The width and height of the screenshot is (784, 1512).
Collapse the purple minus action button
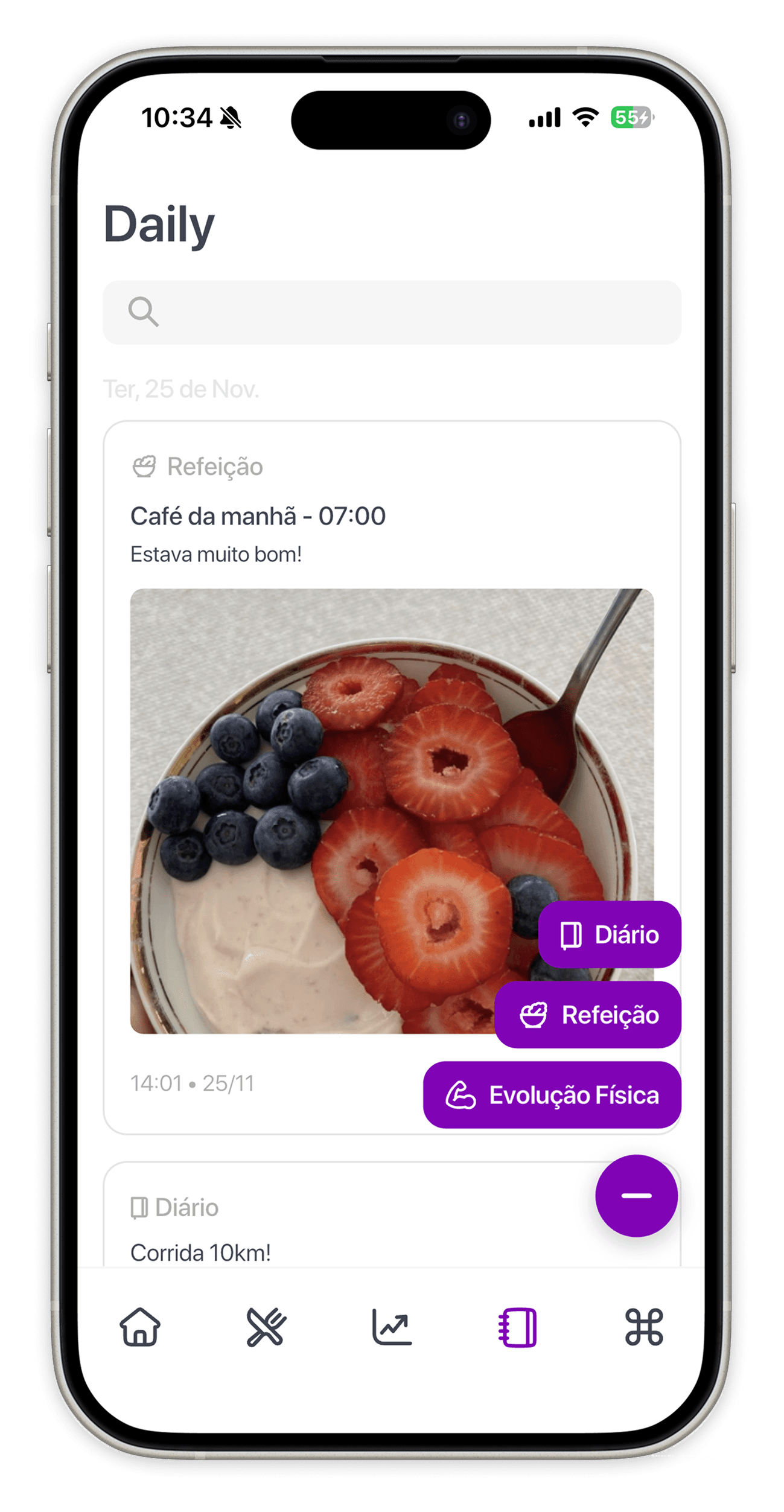pyautogui.click(x=636, y=1196)
